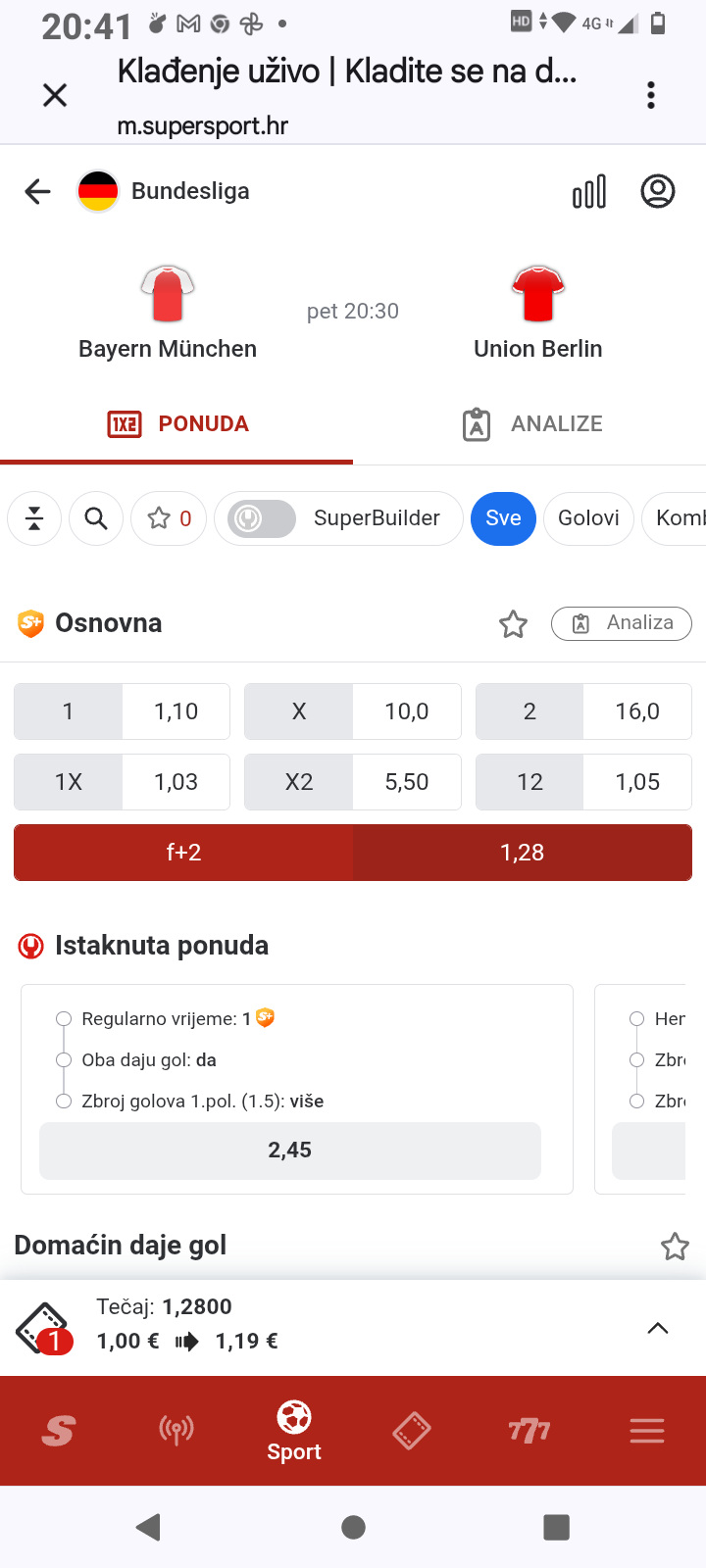
Task: Go back from the Bundesliga match page
Action: [x=37, y=191]
